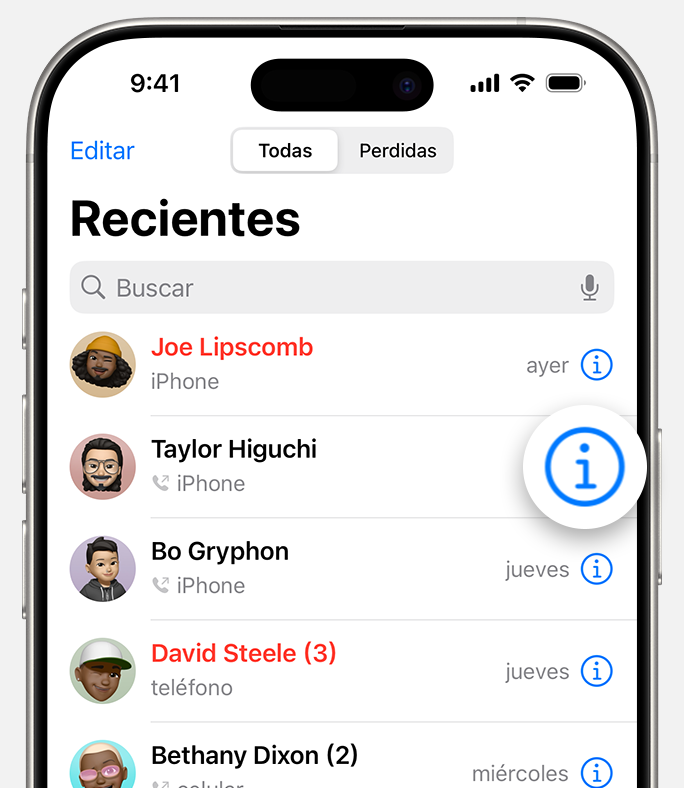Switch to the Perdidas segment
The width and height of the screenshot is (684, 788).
click(x=397, y=151)
